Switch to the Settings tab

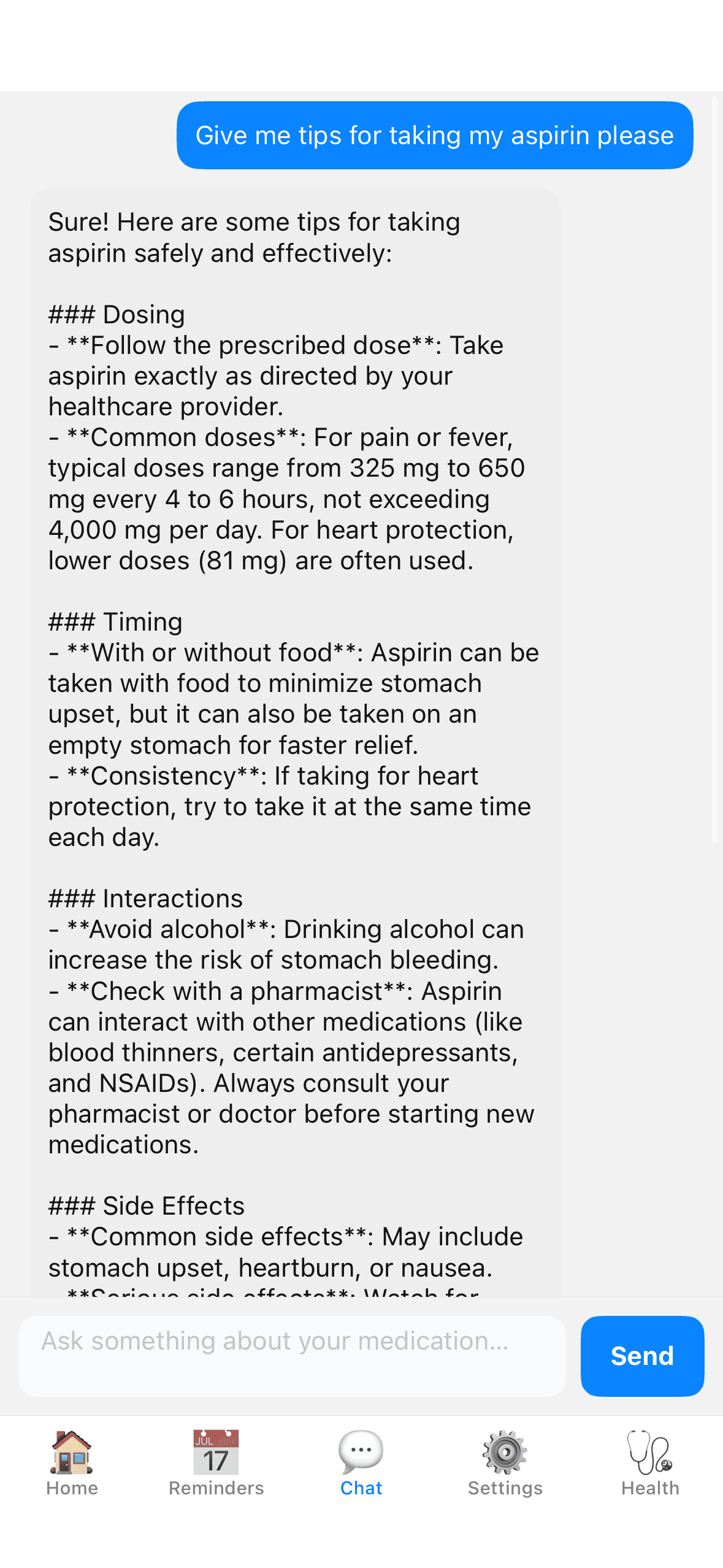(505, 1462)
